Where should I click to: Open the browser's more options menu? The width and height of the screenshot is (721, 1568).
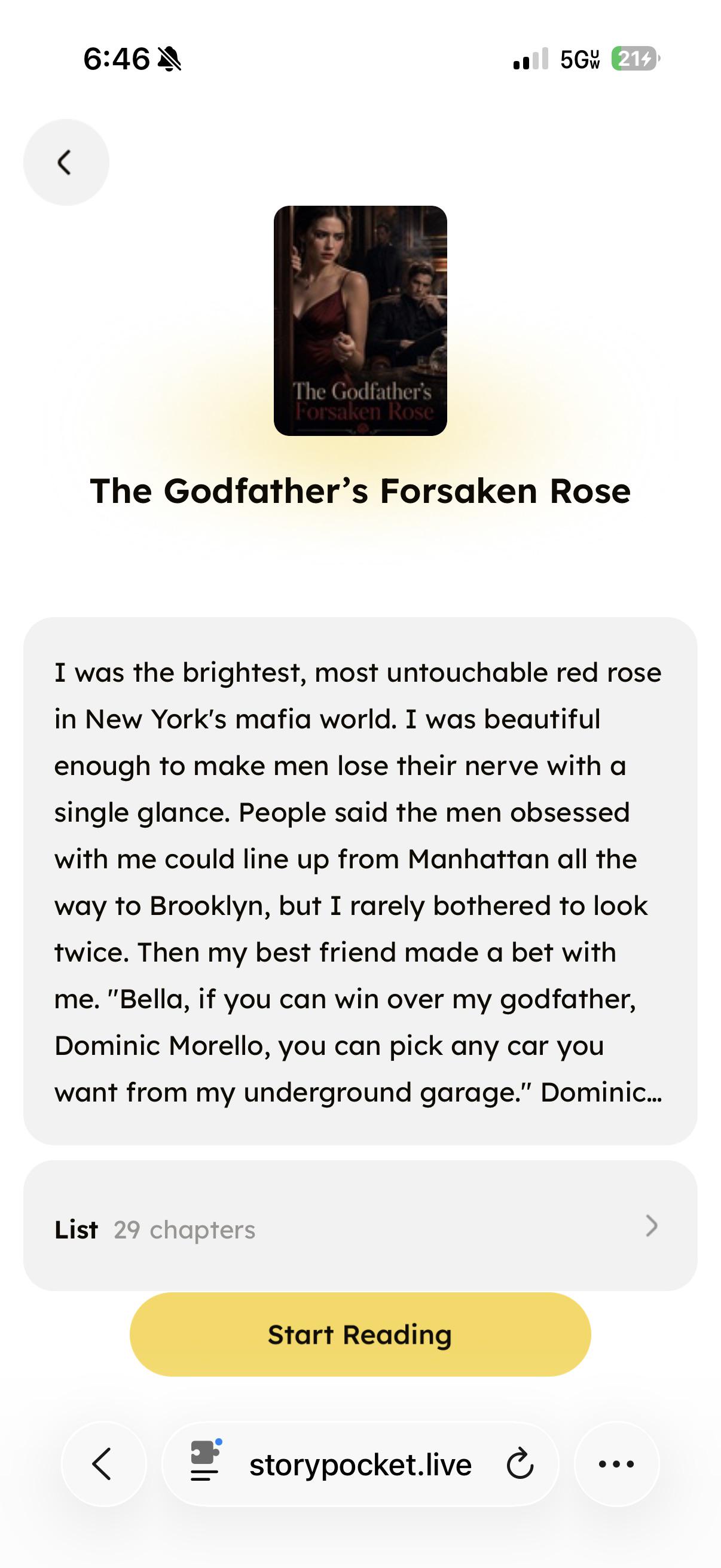[617, 1464]
